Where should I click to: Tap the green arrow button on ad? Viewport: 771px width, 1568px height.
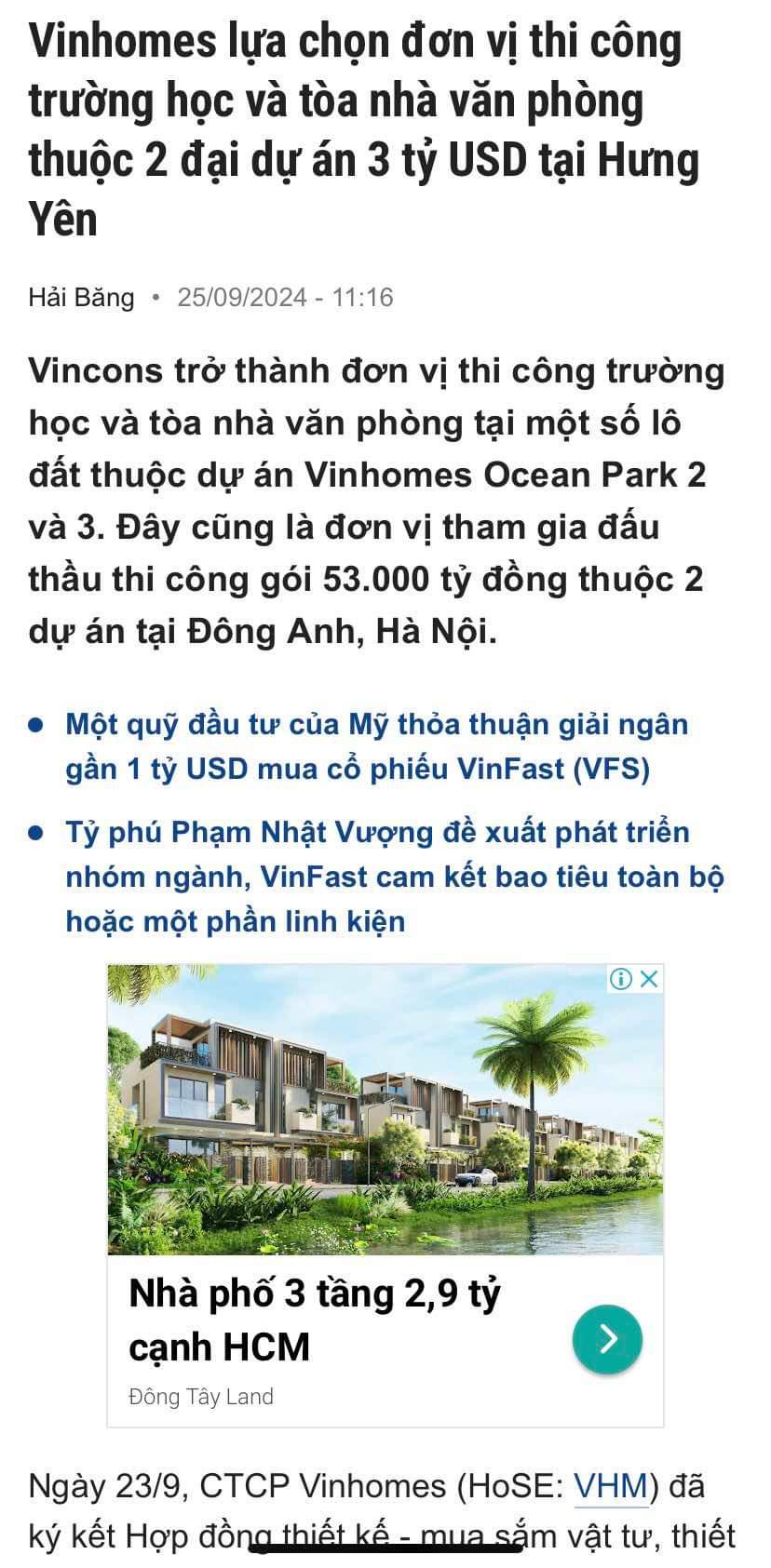(607, 1339)
